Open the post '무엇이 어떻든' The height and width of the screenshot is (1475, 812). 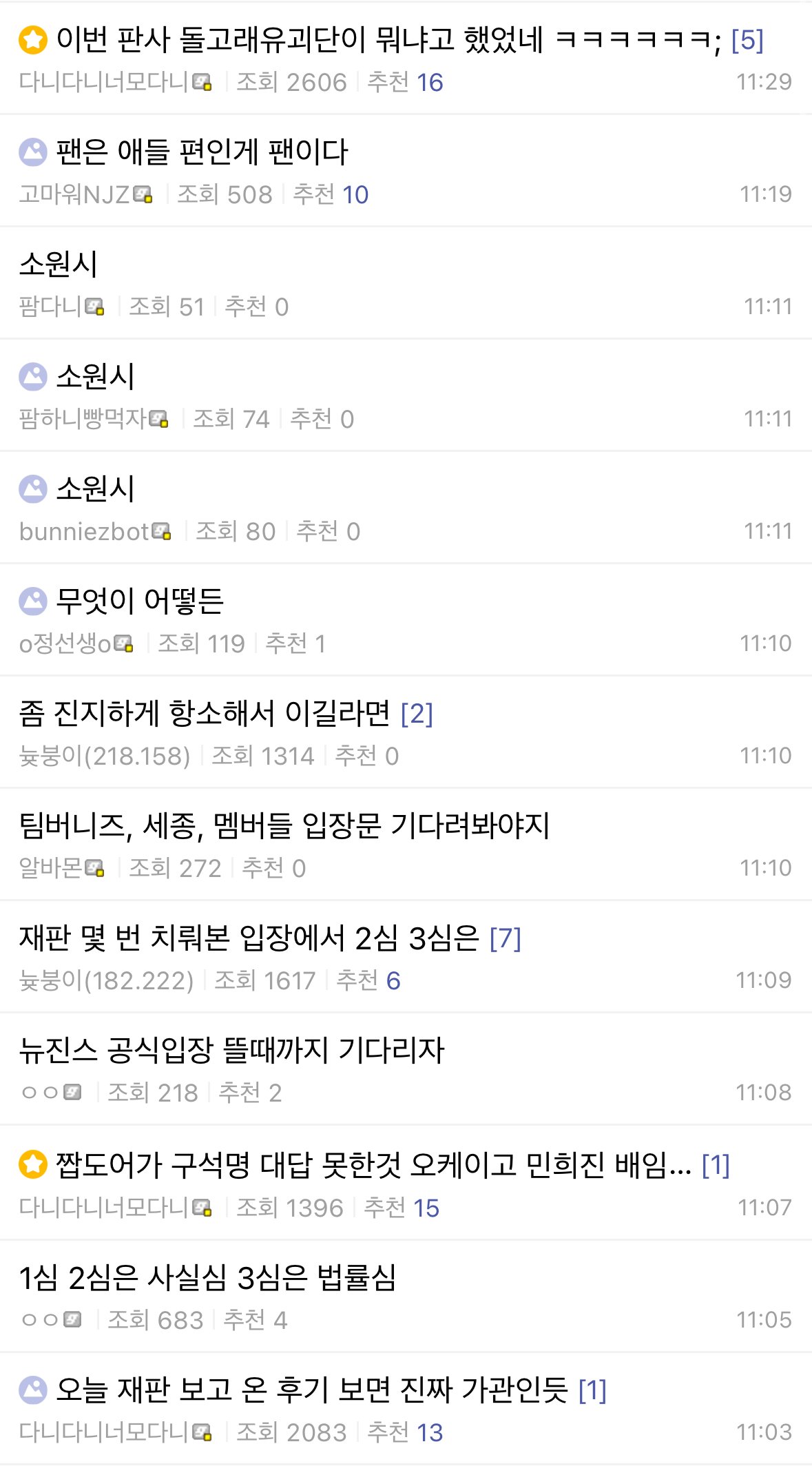[x=140, y=601]
